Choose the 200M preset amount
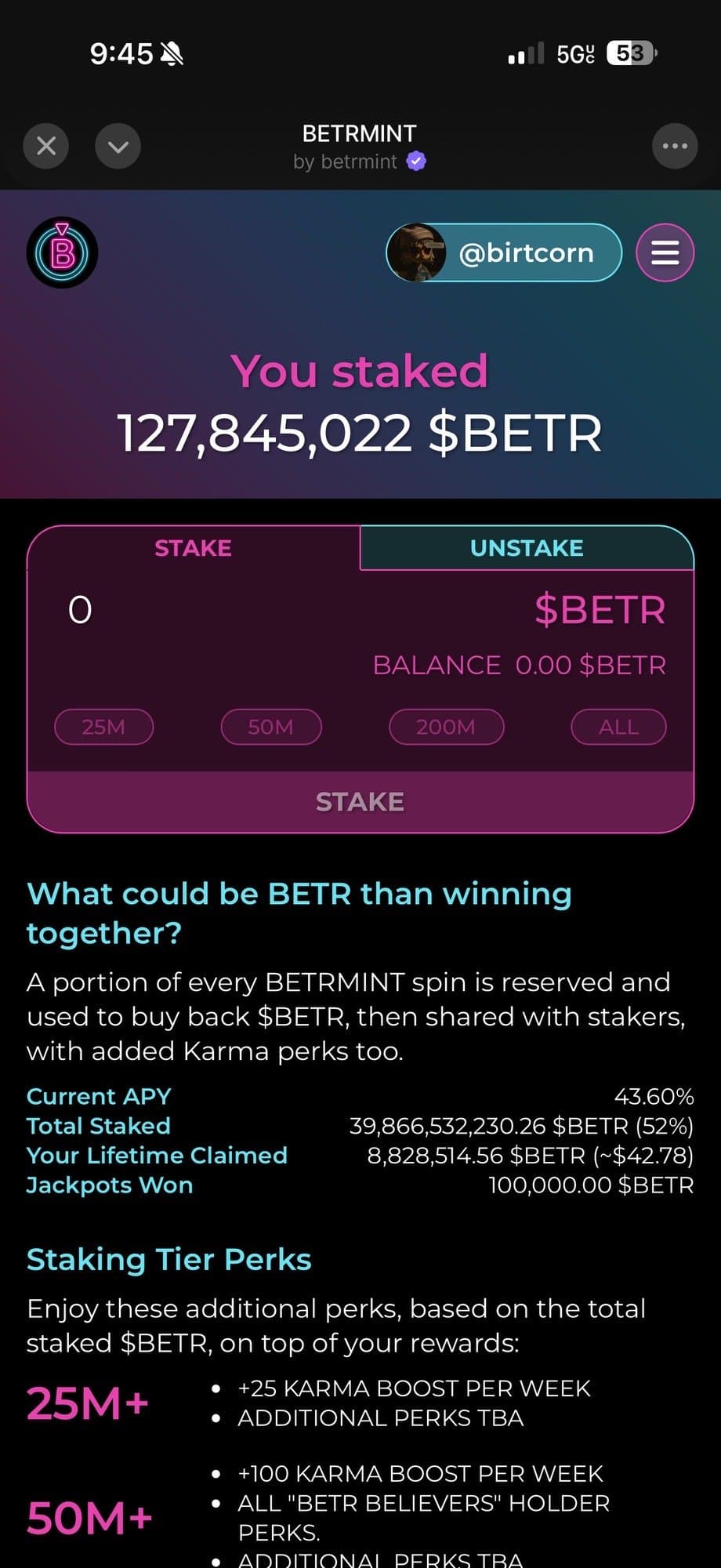This screenshot has width=721, height=1568. click(446, 727)
